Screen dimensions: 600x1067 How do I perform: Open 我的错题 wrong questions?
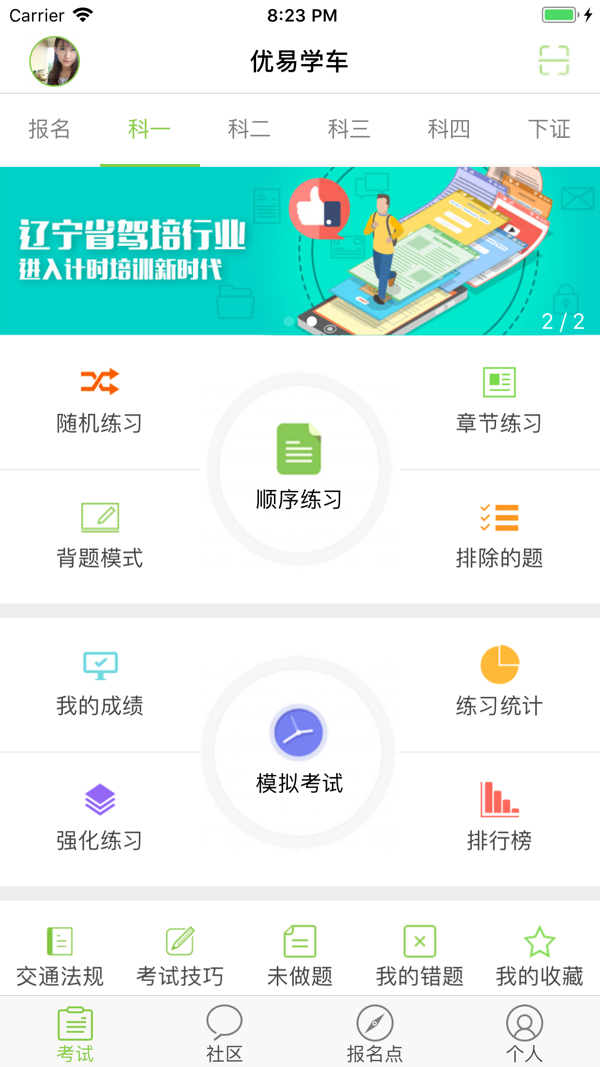(x=419, y=956)
